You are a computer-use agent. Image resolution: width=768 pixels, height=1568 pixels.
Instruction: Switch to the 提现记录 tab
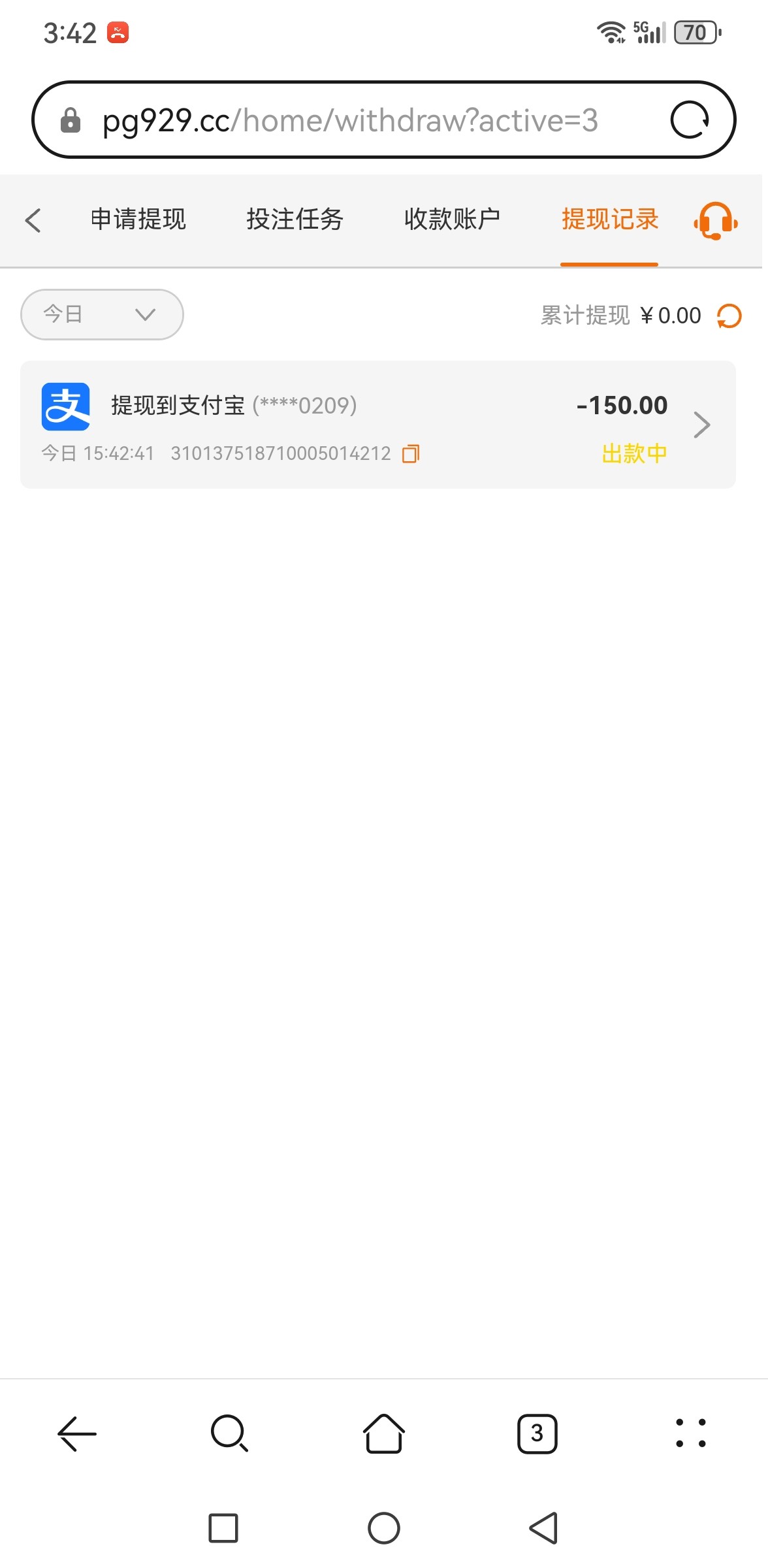tap(609, 220)
